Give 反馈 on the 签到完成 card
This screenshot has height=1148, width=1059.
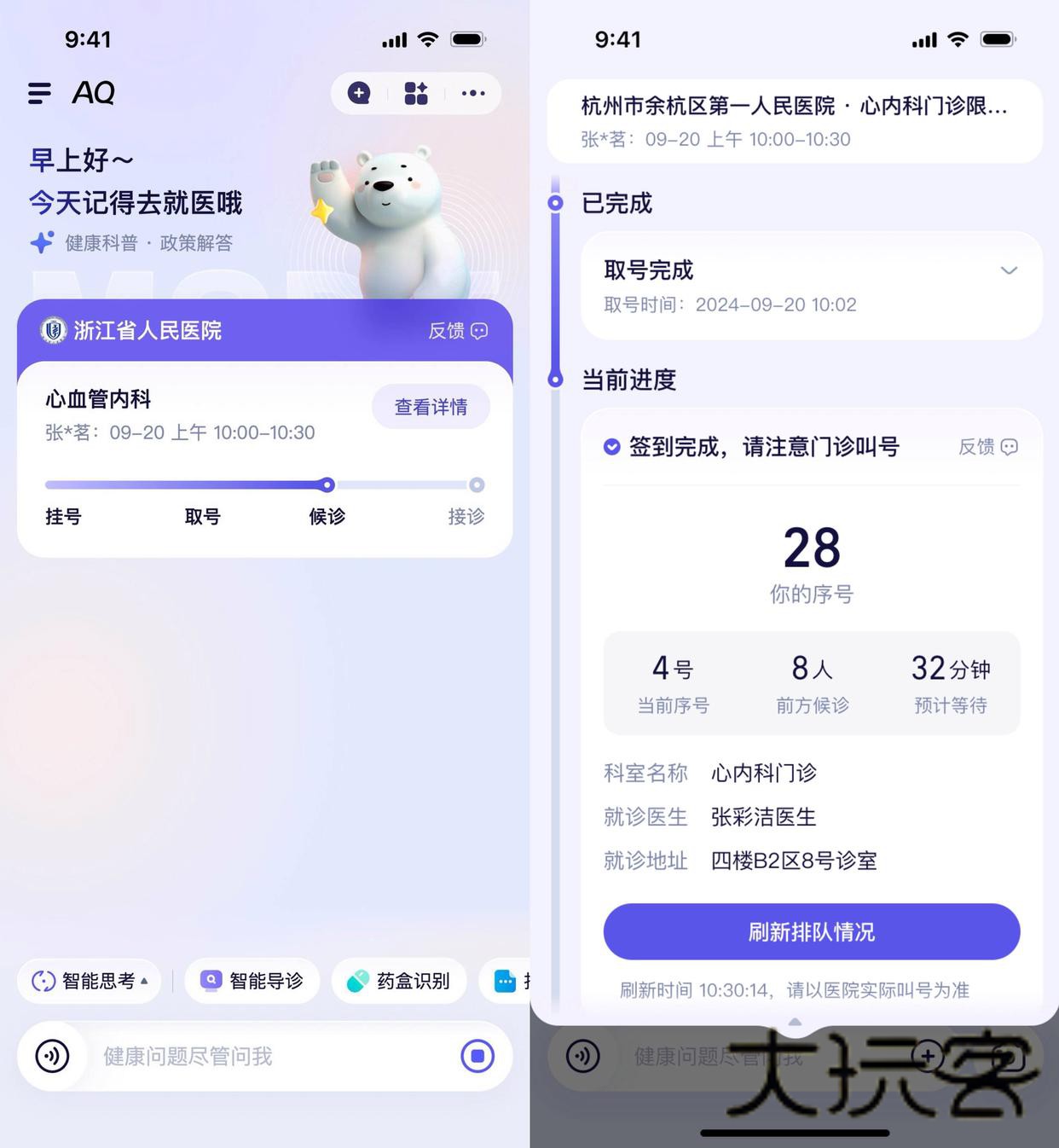[x=987, y=447]
